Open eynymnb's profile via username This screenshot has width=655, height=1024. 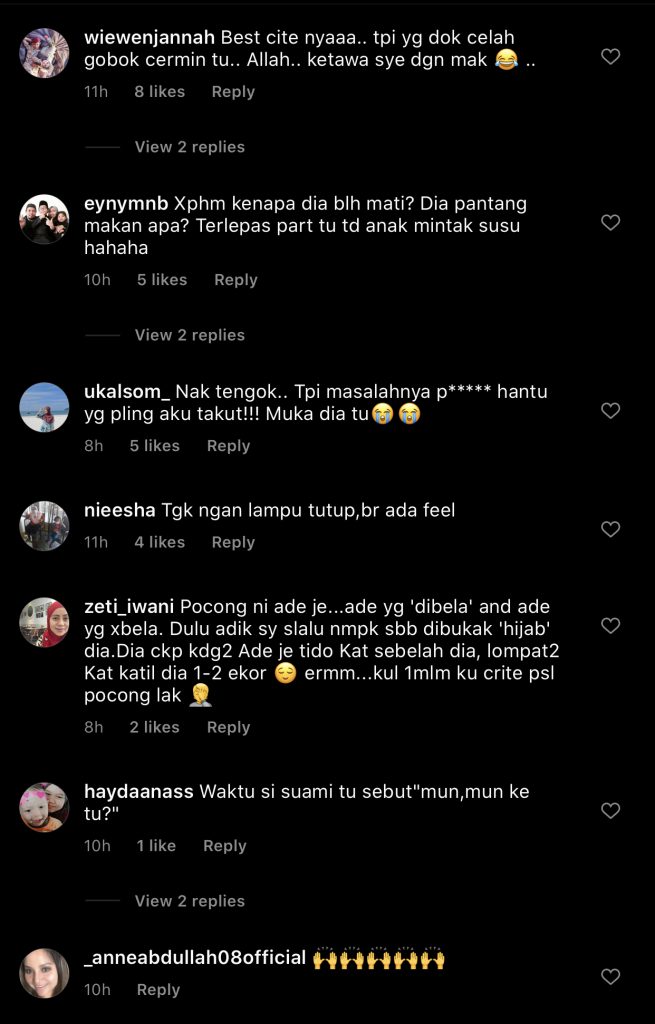[x=127, y=203]
